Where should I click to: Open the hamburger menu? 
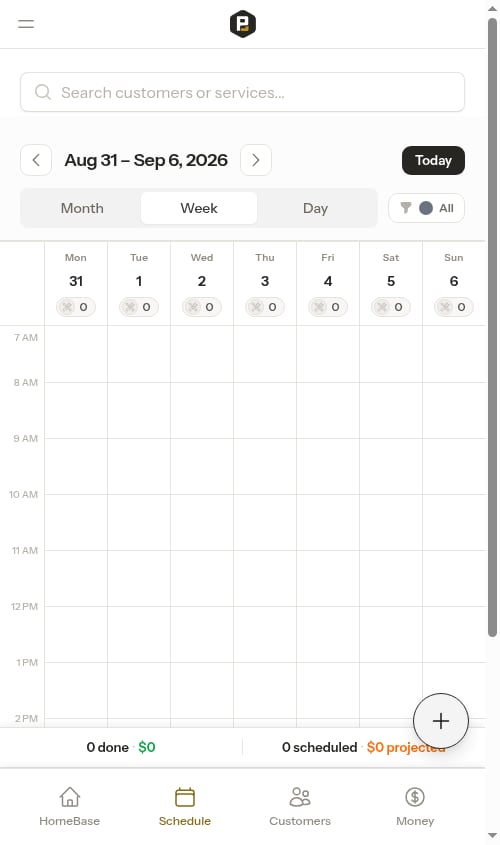[x=26, y=24]
